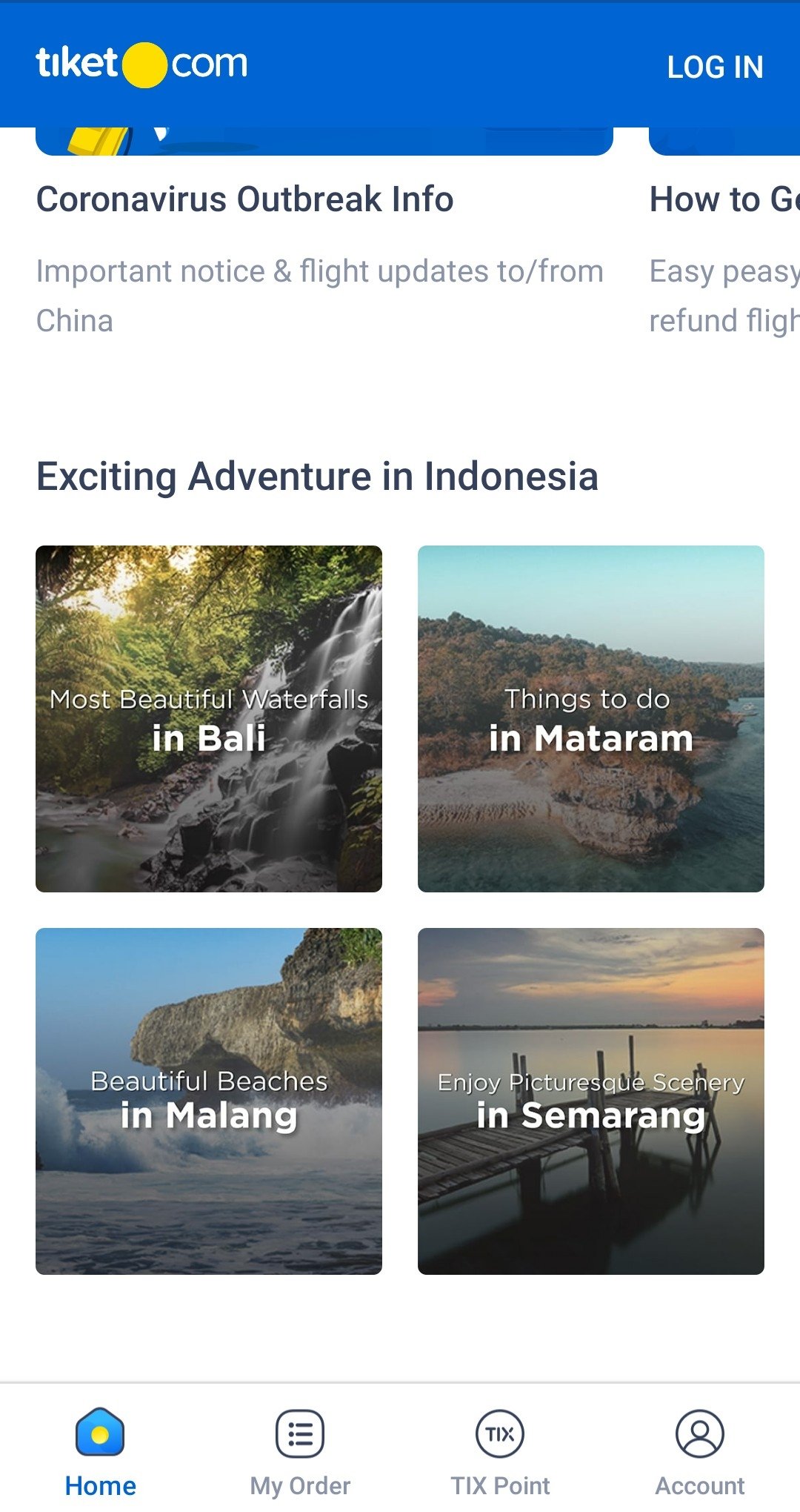Tap the LOG IN button
Screen dimensions: 800x1512
[x=715, y=67]
